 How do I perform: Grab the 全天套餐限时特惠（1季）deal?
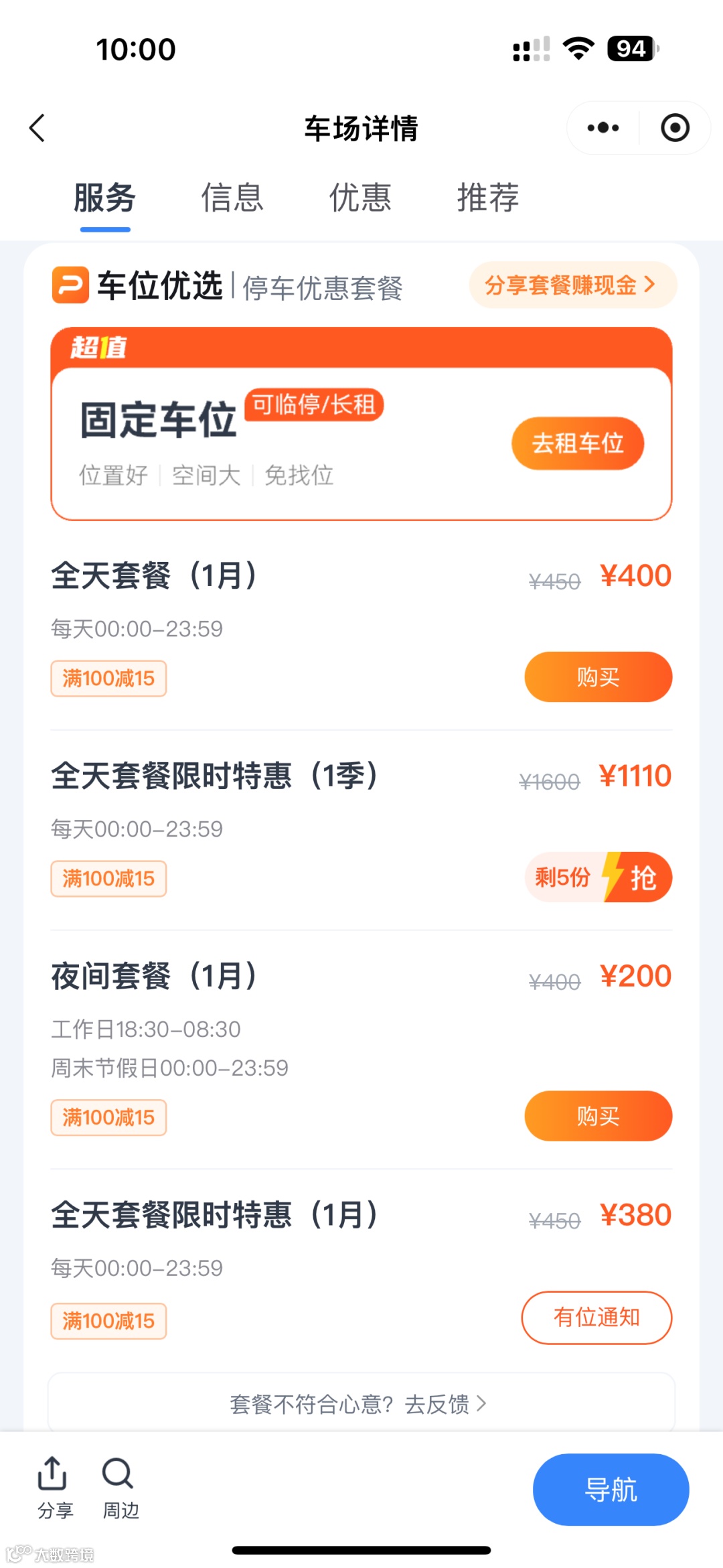click(x=598, y=877)
